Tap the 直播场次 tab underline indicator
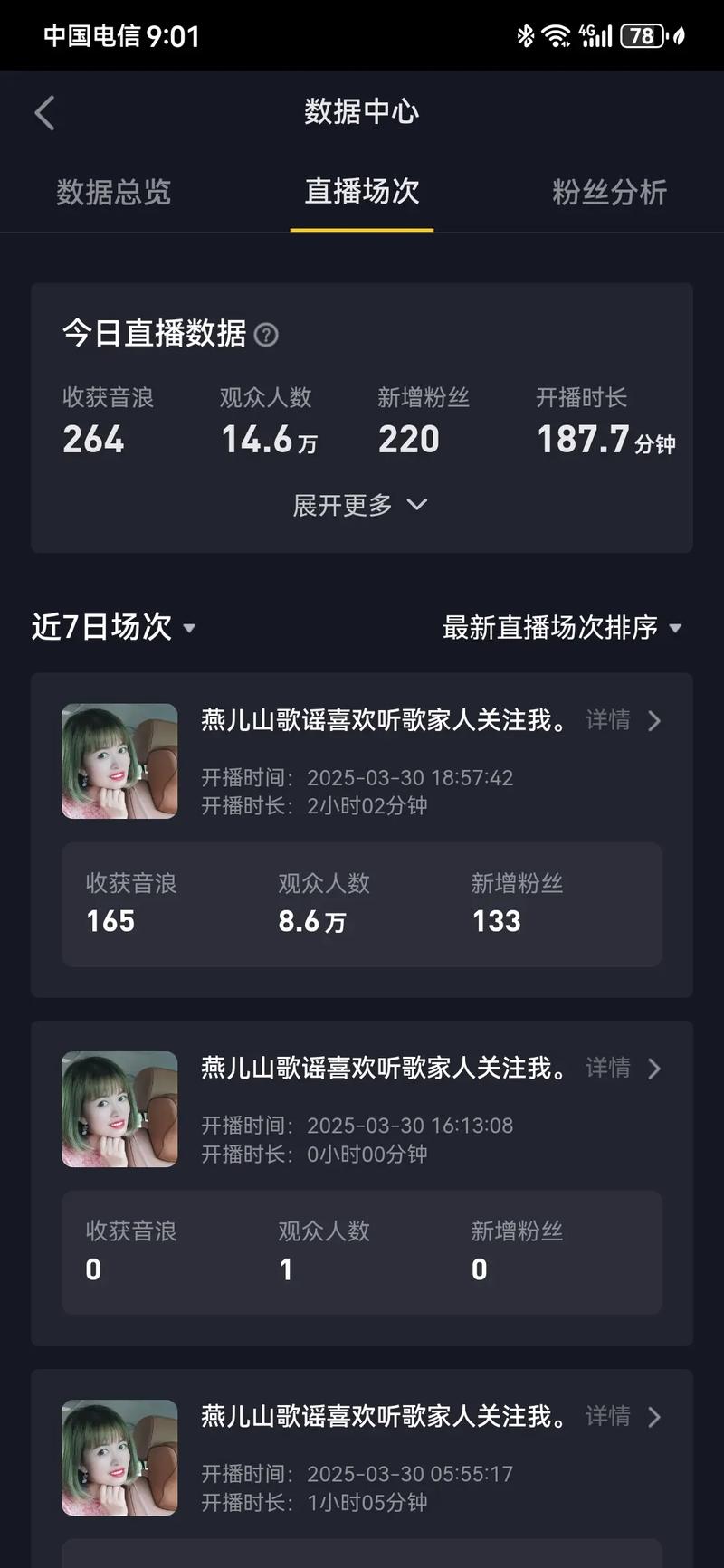Viewport: 724px width, 1568px height. point(361,231)
